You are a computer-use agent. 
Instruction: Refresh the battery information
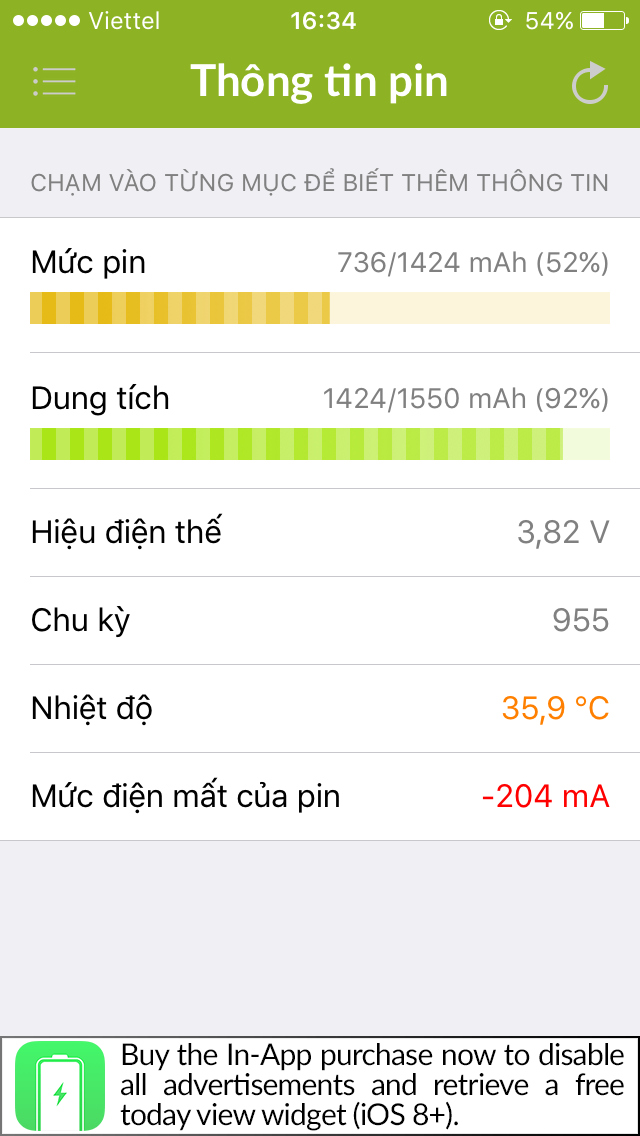[590, 82]
